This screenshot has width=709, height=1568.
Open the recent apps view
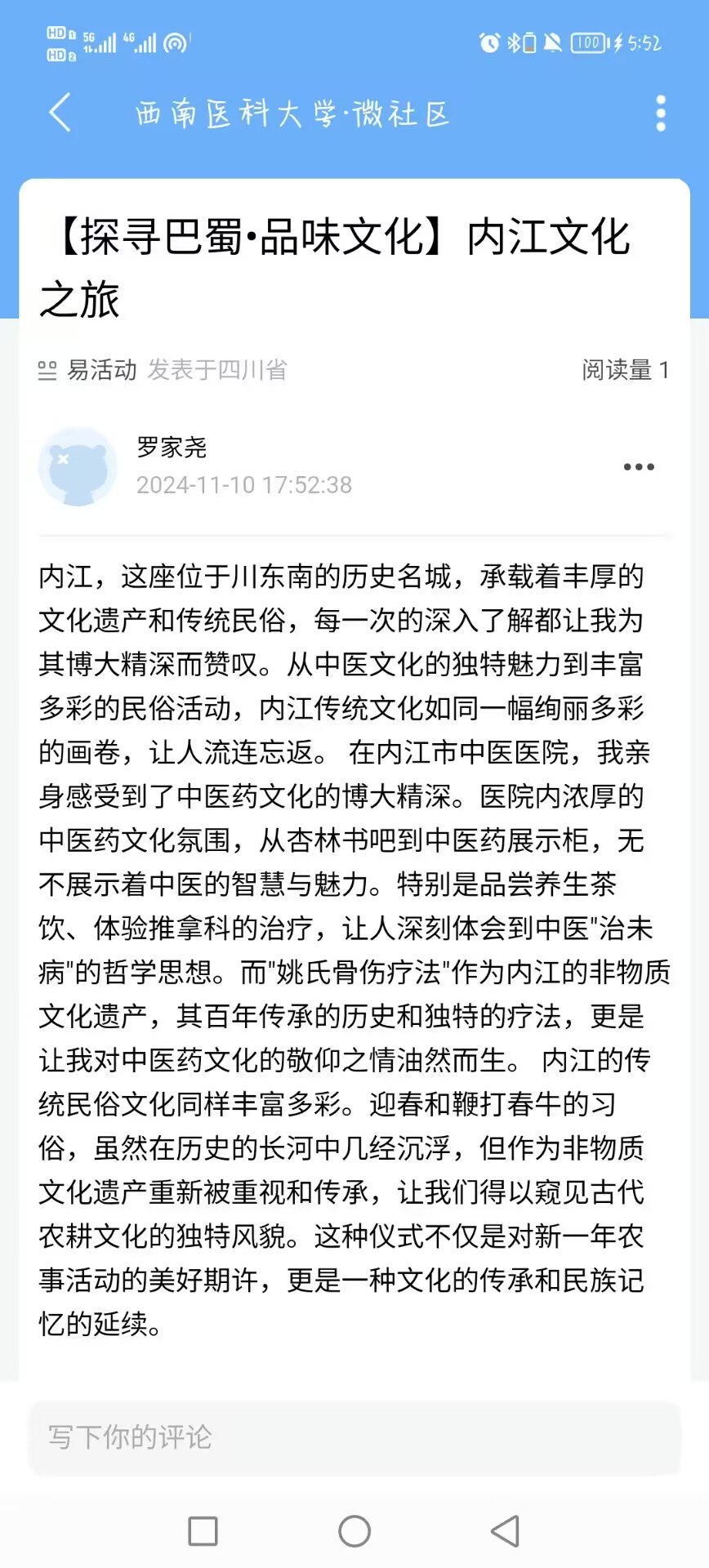(x=203, y=1531)
